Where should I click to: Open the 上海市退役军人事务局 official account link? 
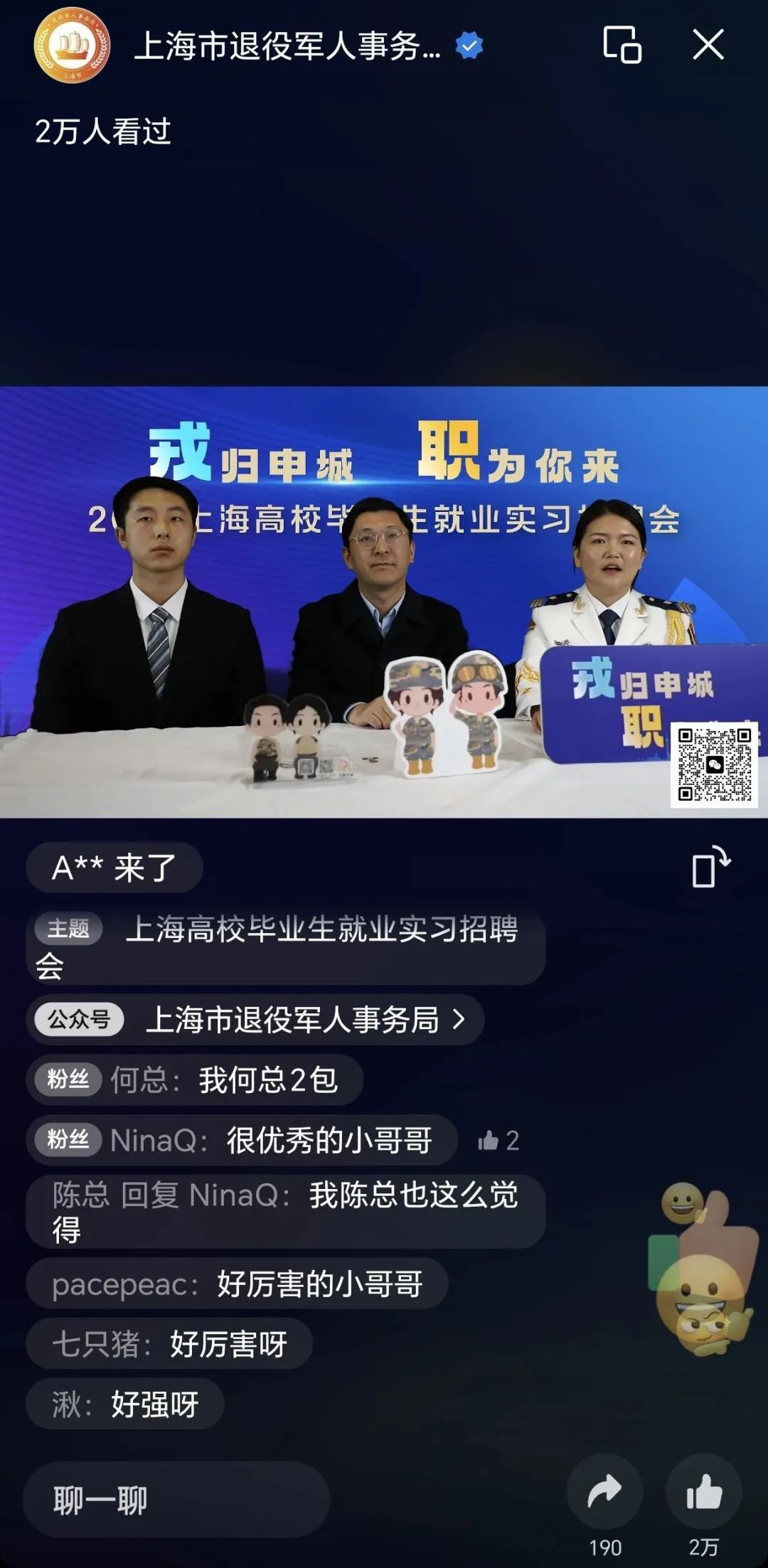(256, 1020)
